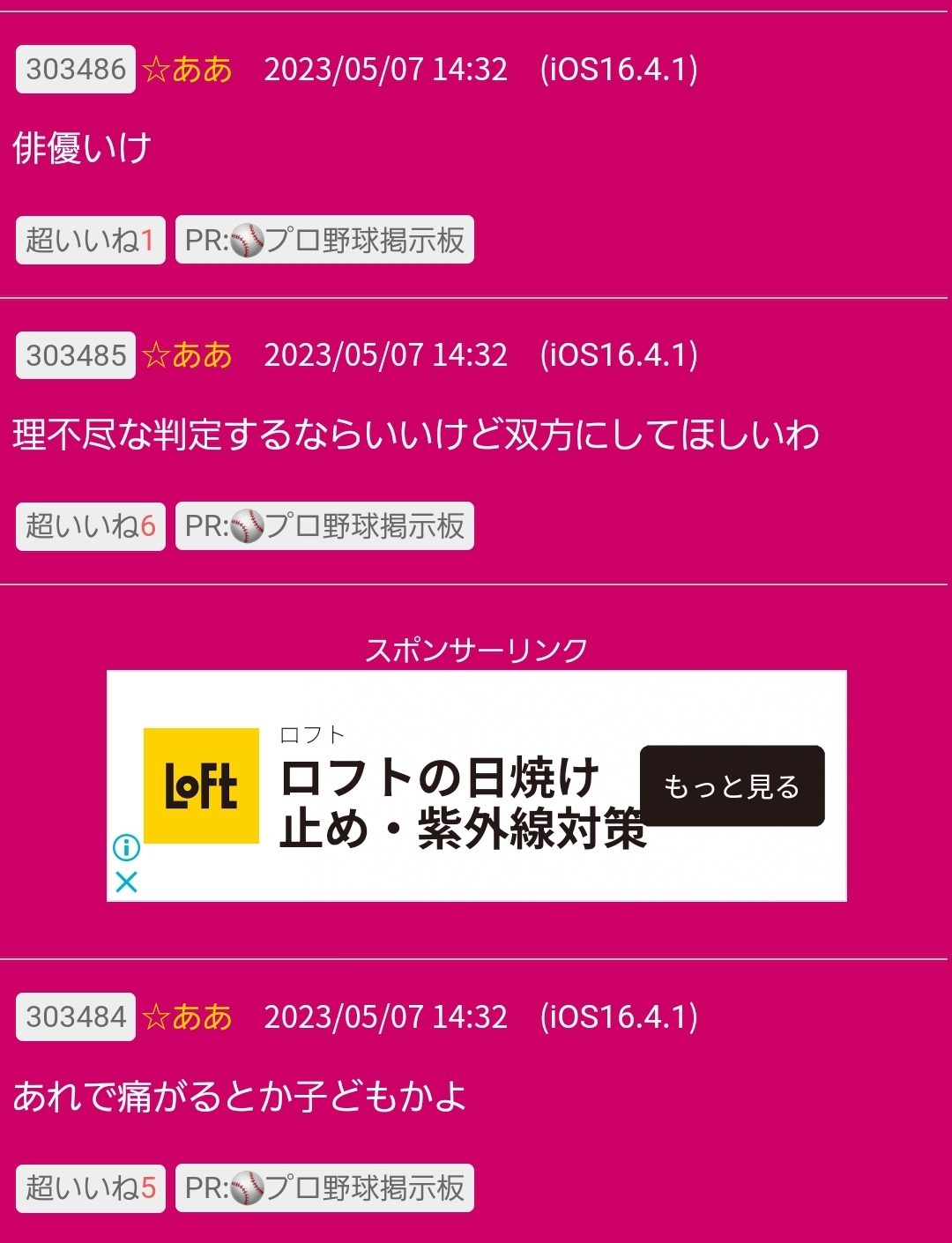Tap post number 303485 button

tap(76, 355)
